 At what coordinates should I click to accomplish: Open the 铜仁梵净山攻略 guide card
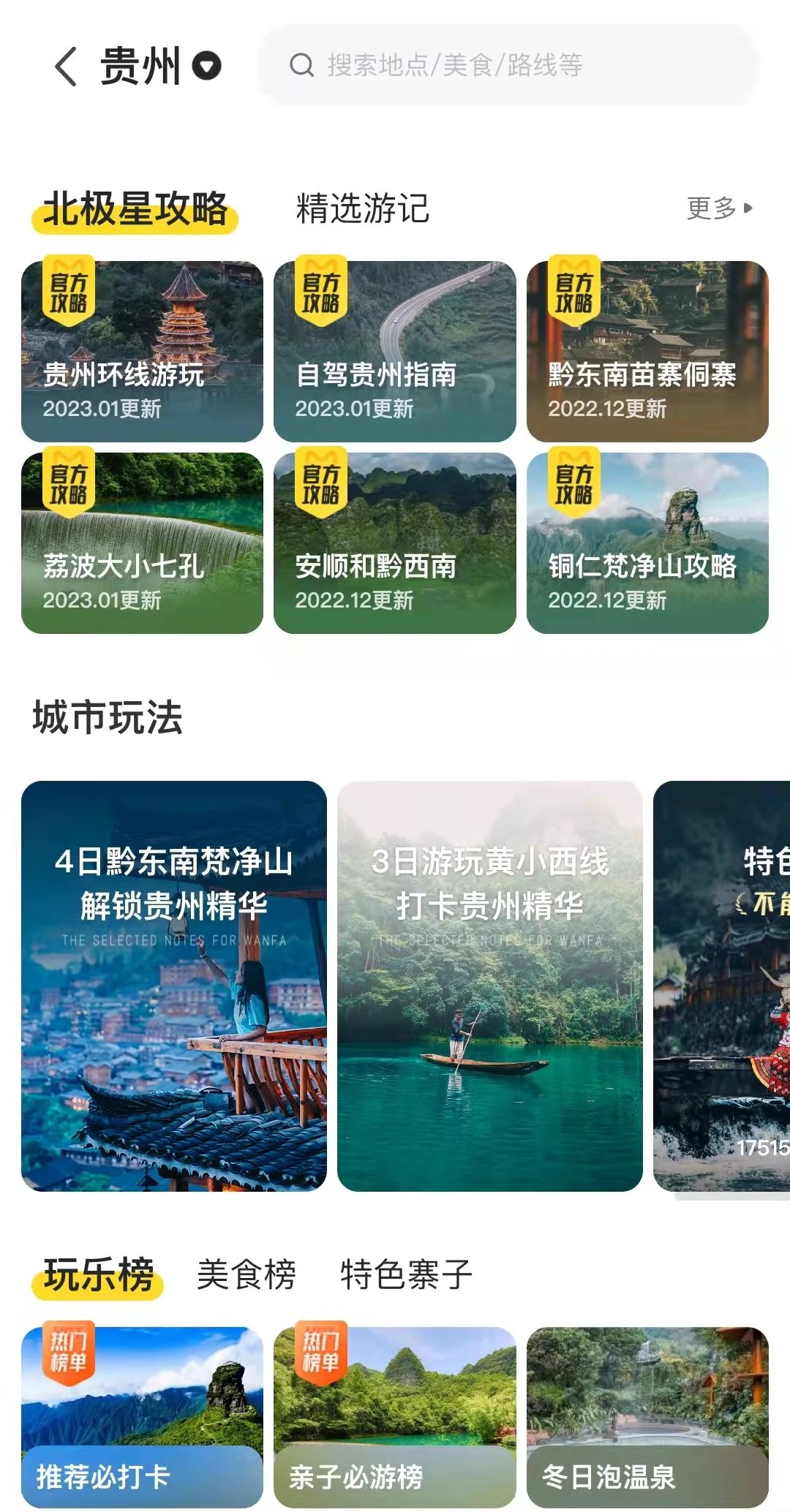[647, 543]
